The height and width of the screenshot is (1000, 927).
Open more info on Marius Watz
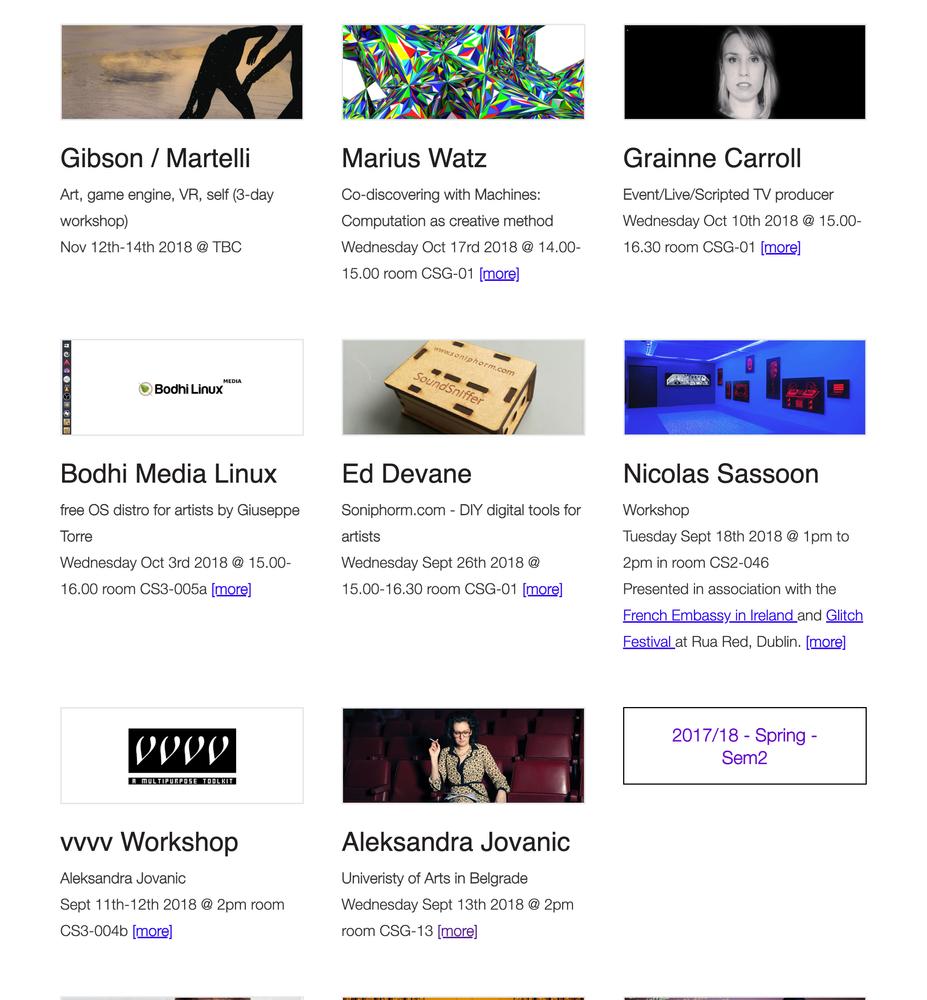point(499,274)
